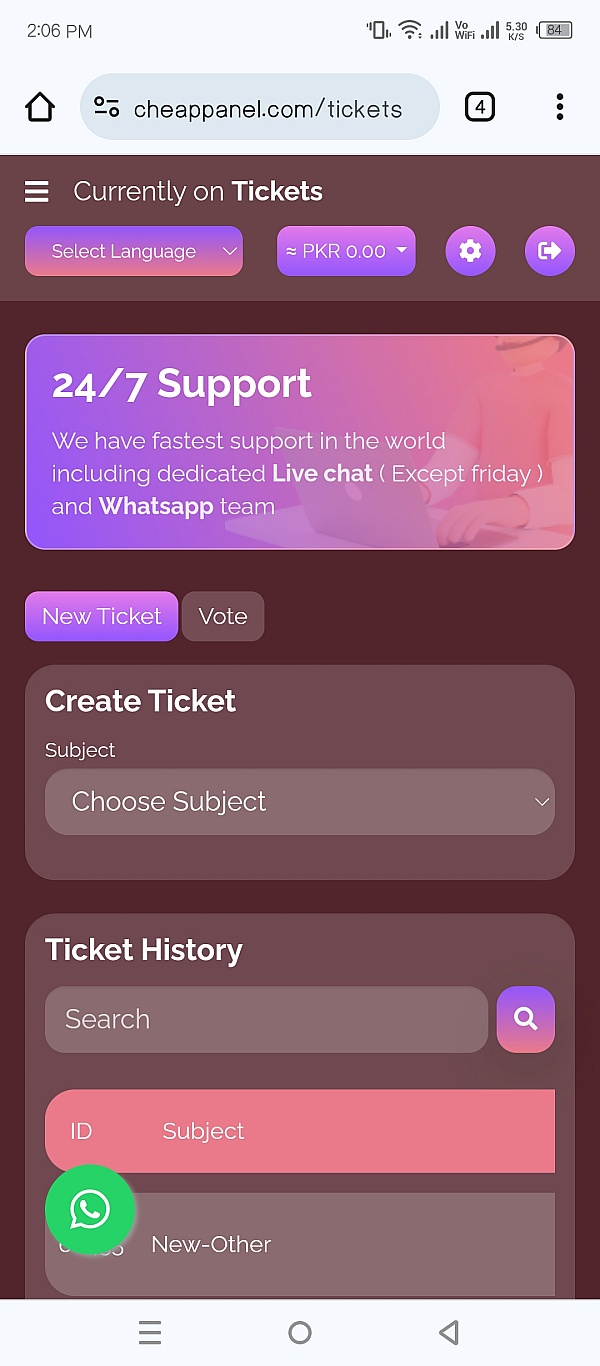Tap the browser home icon
This screenshot has width=600, height=1366.
[x=40, y=107]
